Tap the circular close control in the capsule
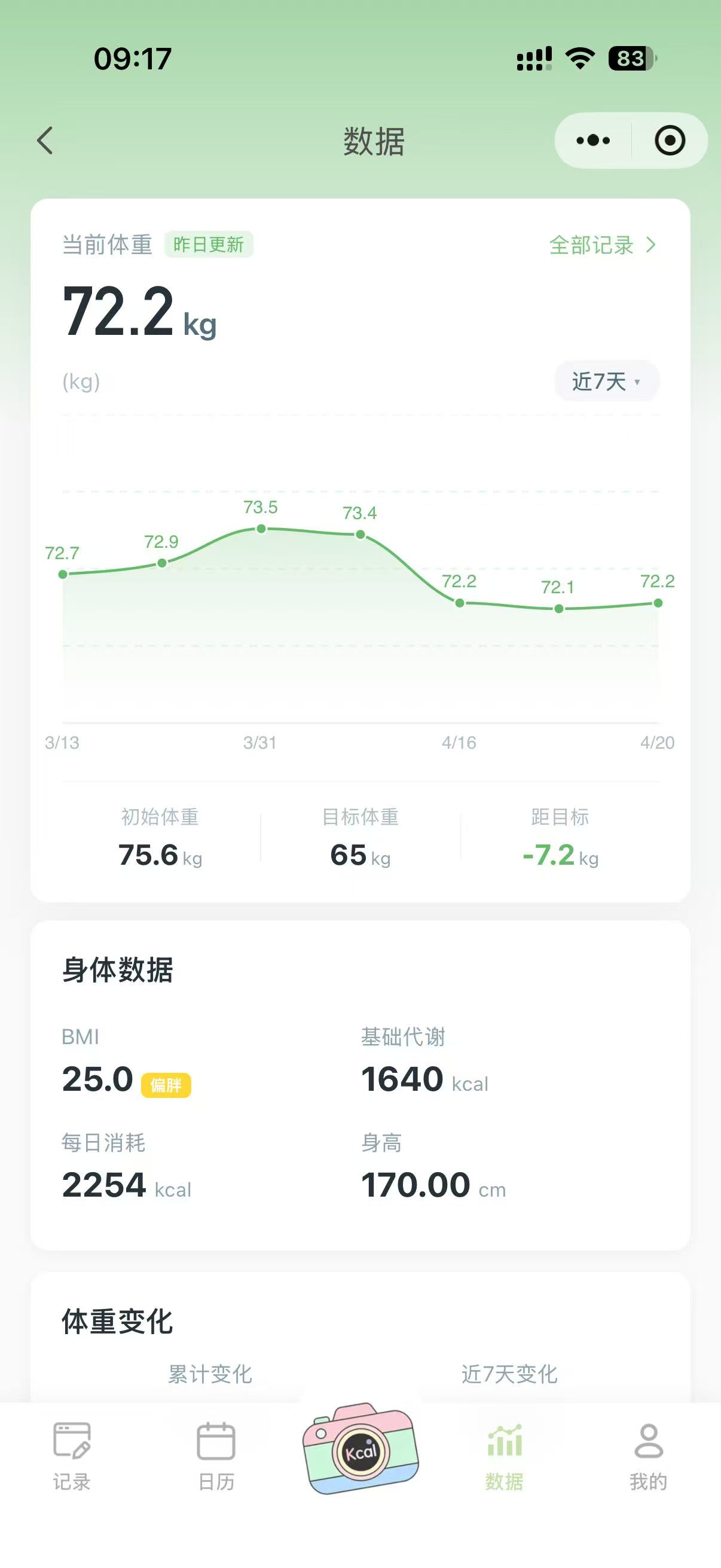Image resolution: width=721 pixels, height=1568 pixels. pyautogui.click(x=668, y=139)
